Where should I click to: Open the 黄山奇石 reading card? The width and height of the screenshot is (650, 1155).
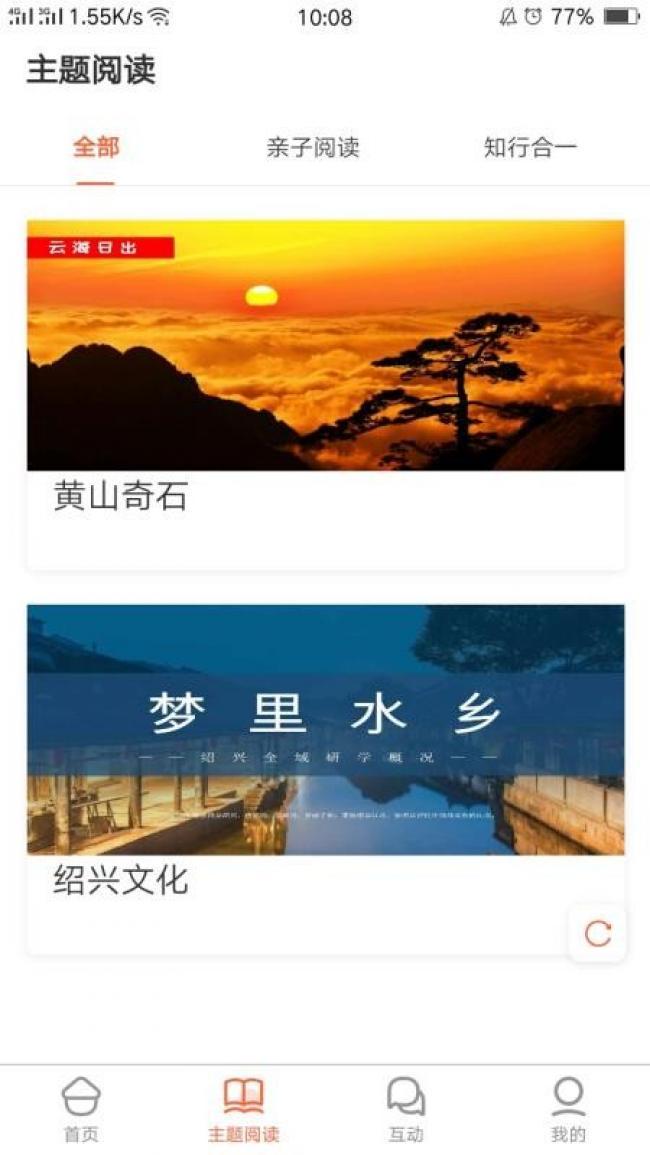click(x=326, y=395)
